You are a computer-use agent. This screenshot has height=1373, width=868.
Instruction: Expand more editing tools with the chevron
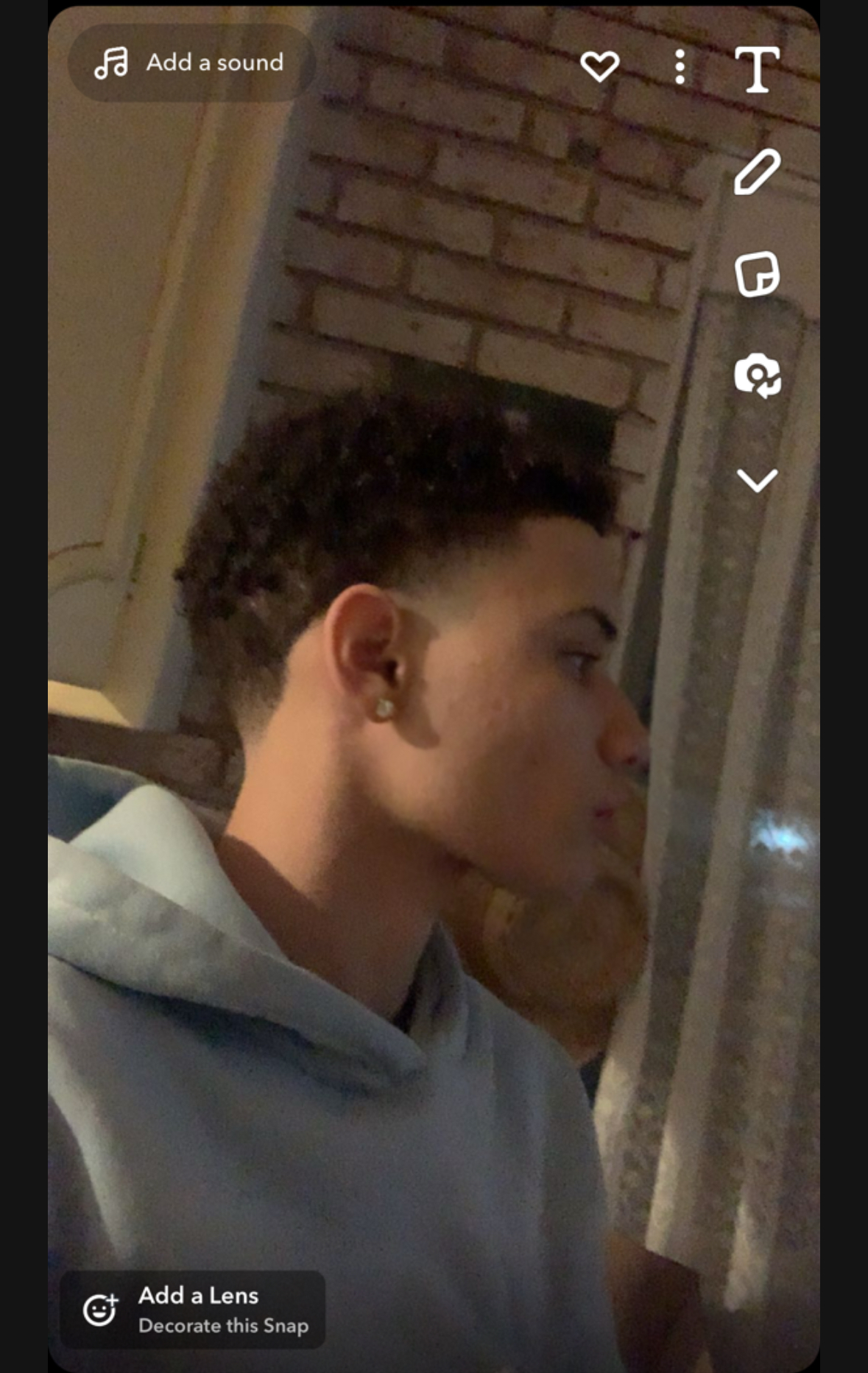(757, 480)
